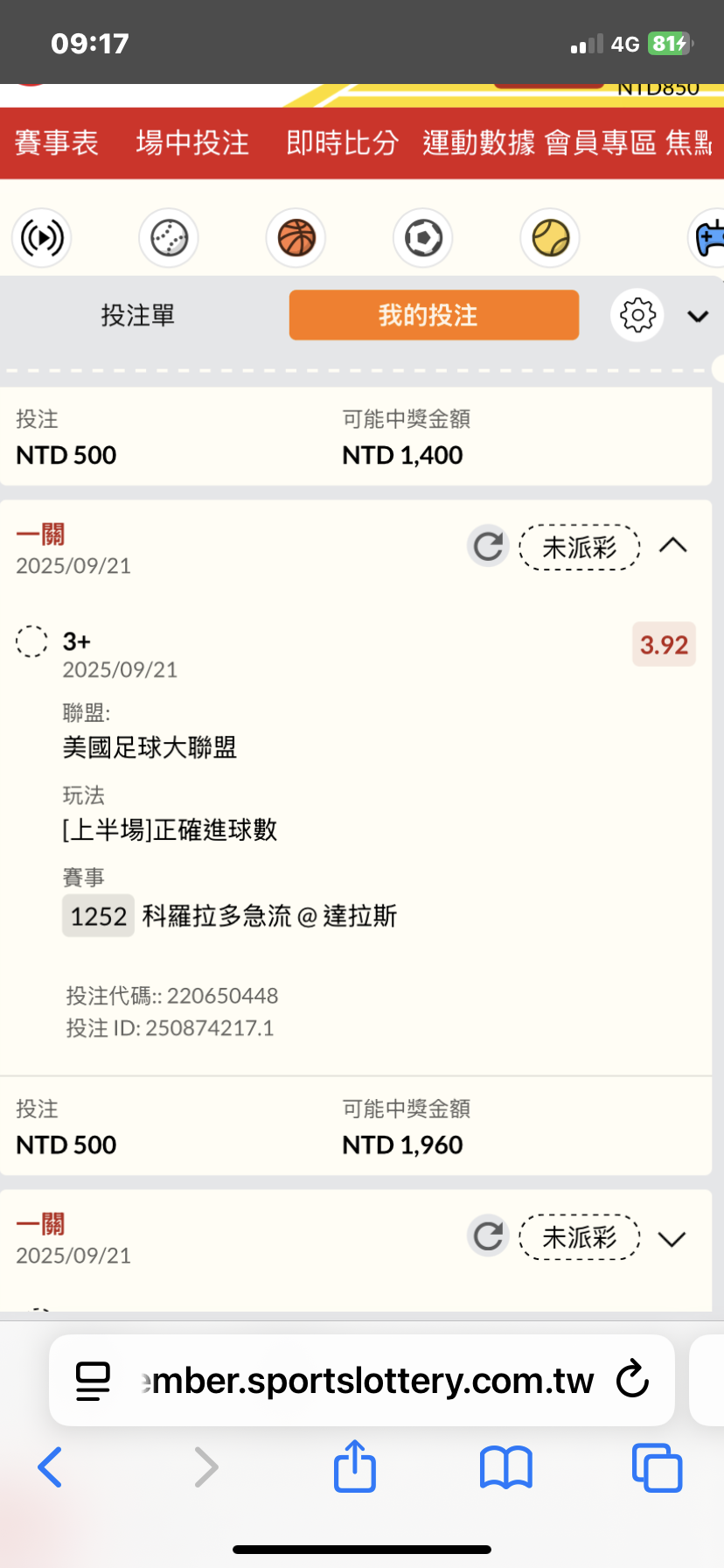Refresh the 美國足球大聯盟 bet status
This screenshot has width=724, height=1568.
[x=488, y=547]
